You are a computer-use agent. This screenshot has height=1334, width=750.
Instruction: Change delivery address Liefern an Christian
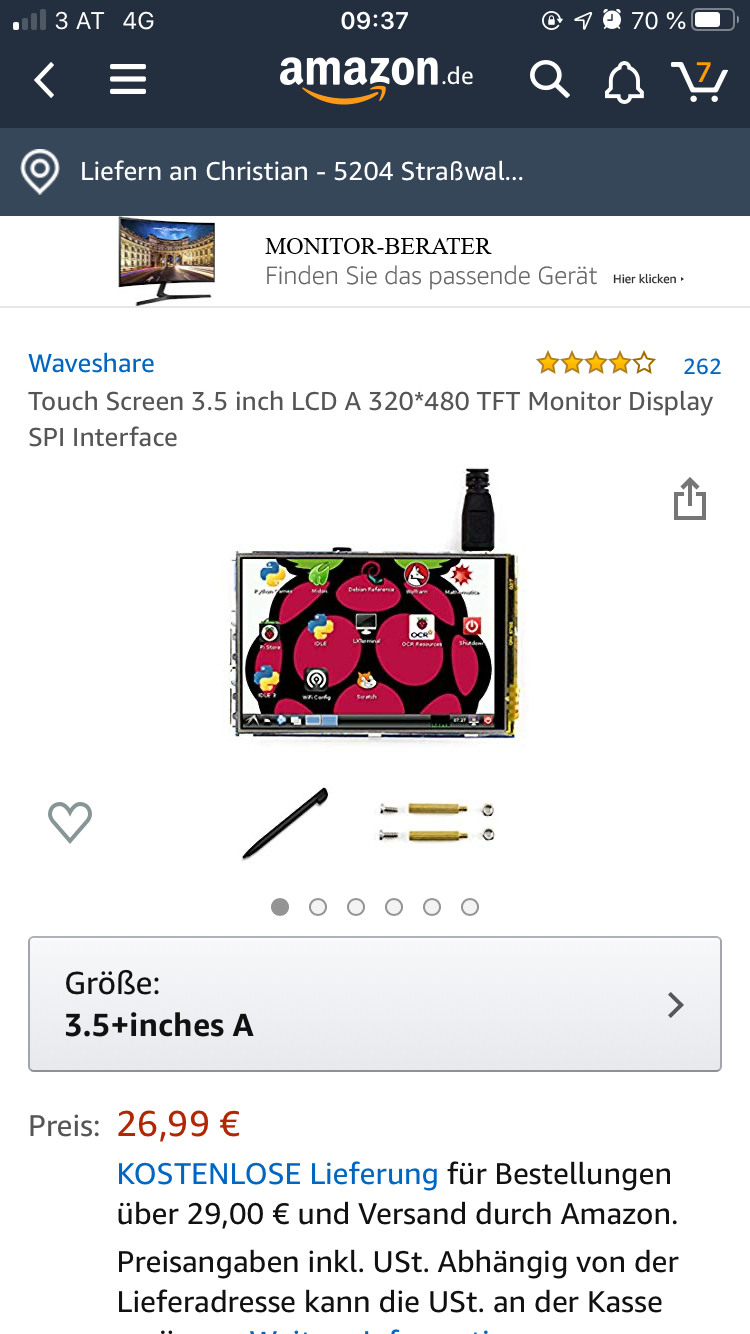300,171
